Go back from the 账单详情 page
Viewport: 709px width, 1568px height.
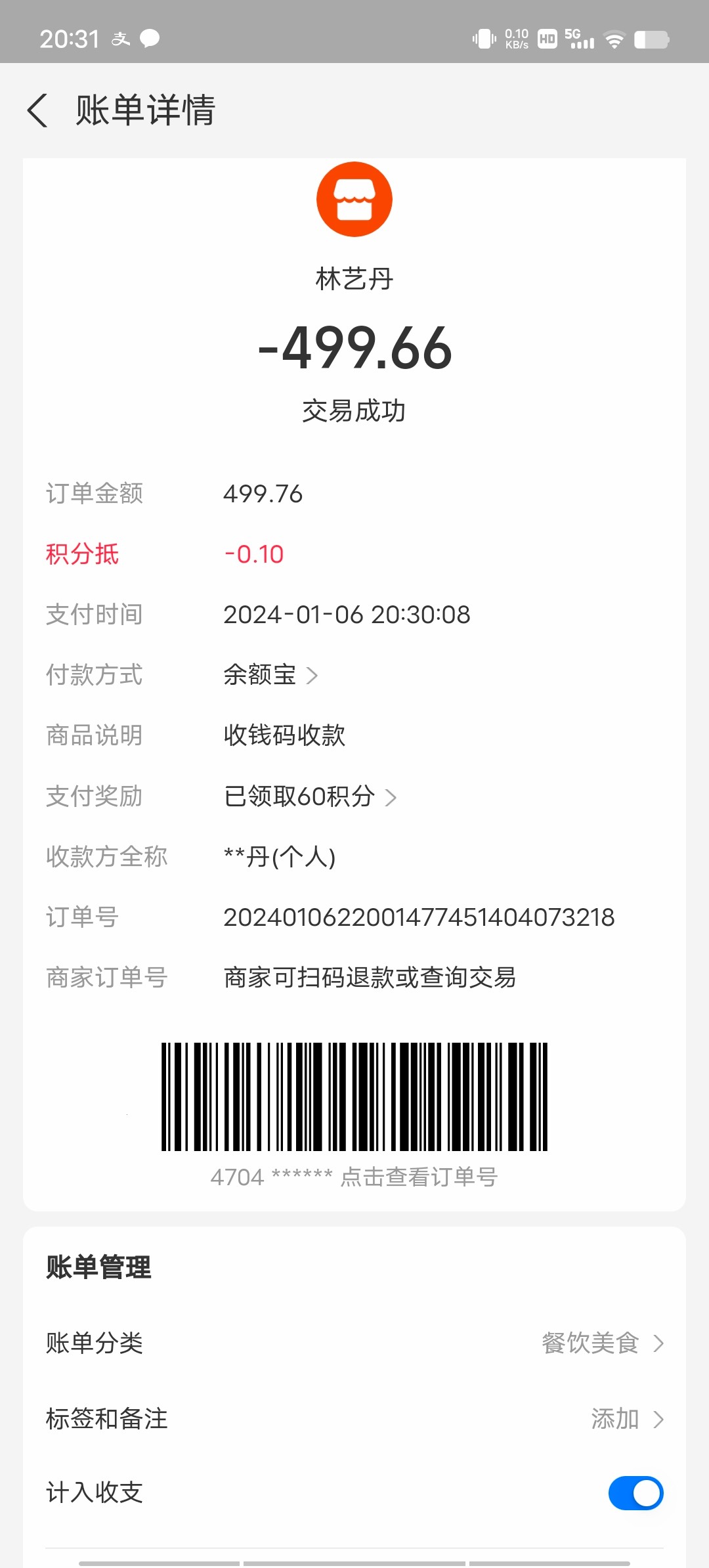tap(38, 110)
